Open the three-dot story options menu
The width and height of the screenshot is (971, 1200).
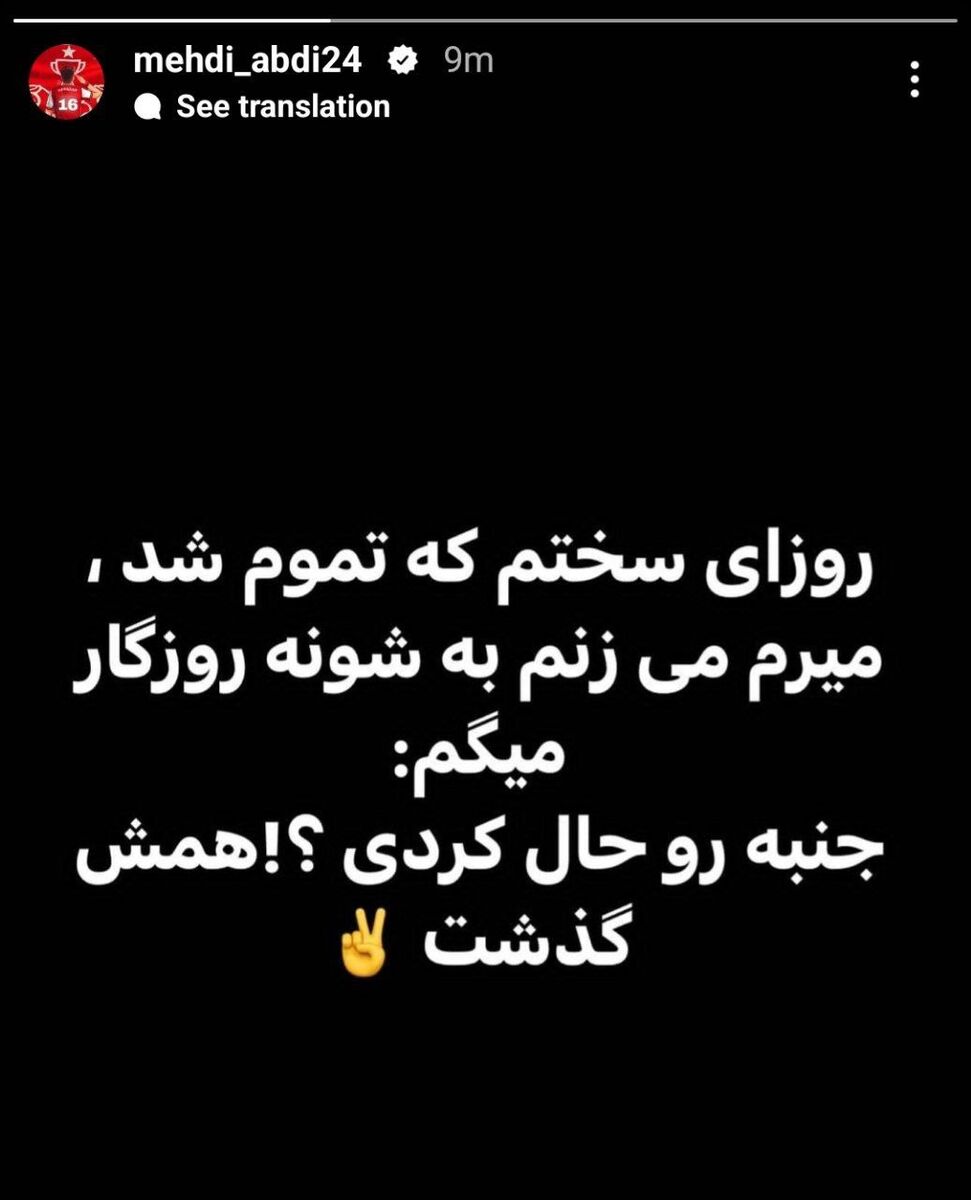coord(914,79)
